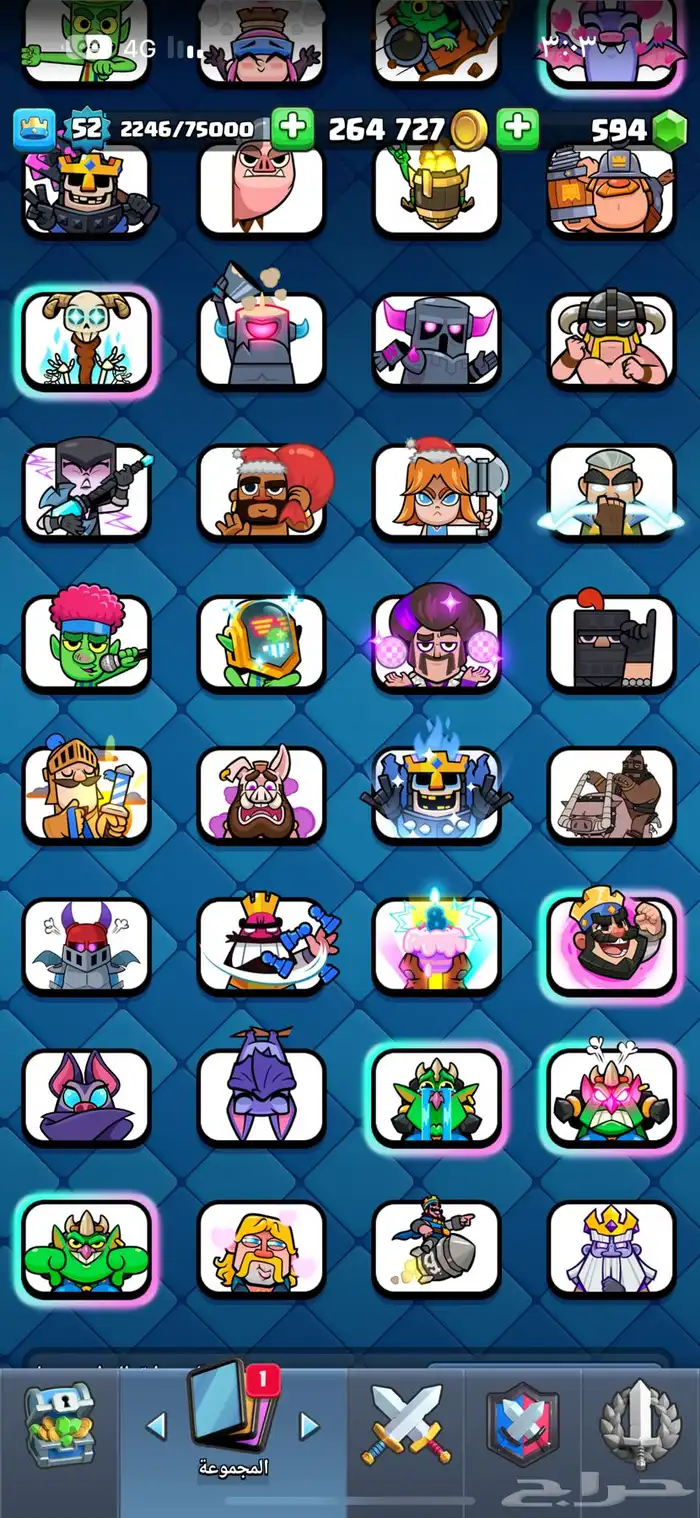Screen dimensions: 700x1518
Task: Select the glowing skull wizard emote
Action: (x=86, y=341)
